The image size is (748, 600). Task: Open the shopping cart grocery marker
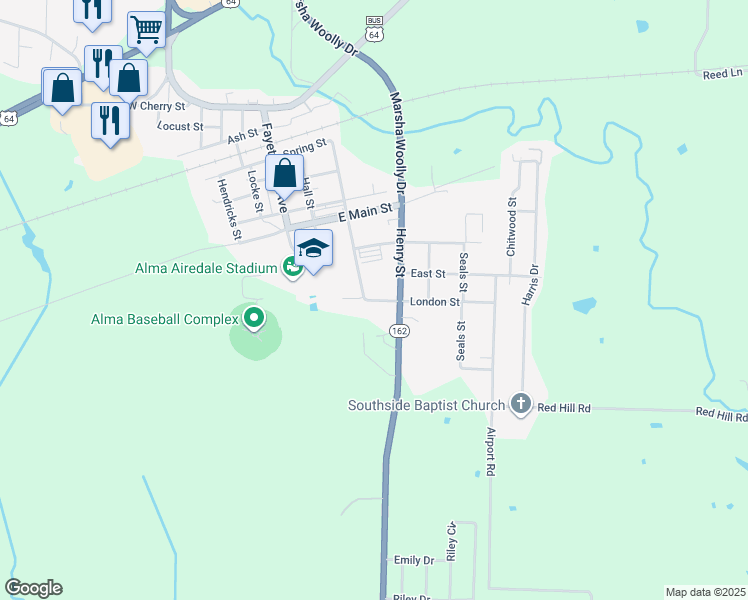(146, 31)
